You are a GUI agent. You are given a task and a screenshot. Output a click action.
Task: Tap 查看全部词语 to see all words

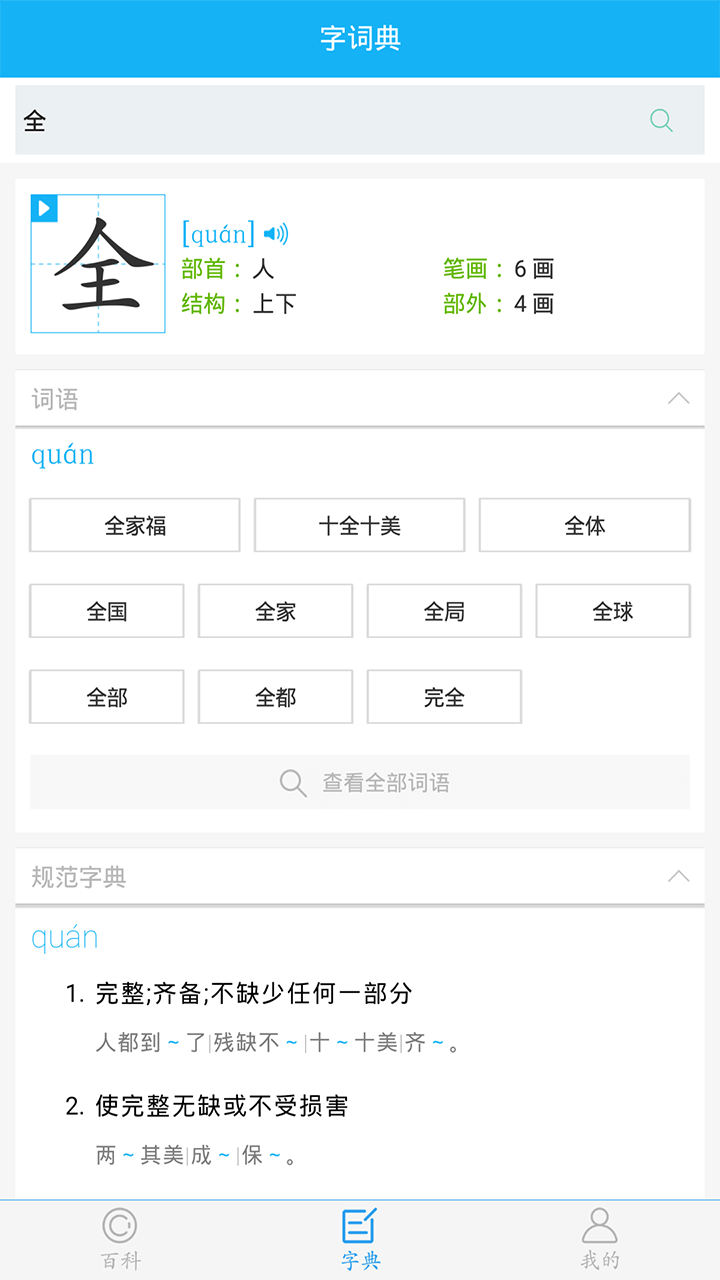(360, 782)
